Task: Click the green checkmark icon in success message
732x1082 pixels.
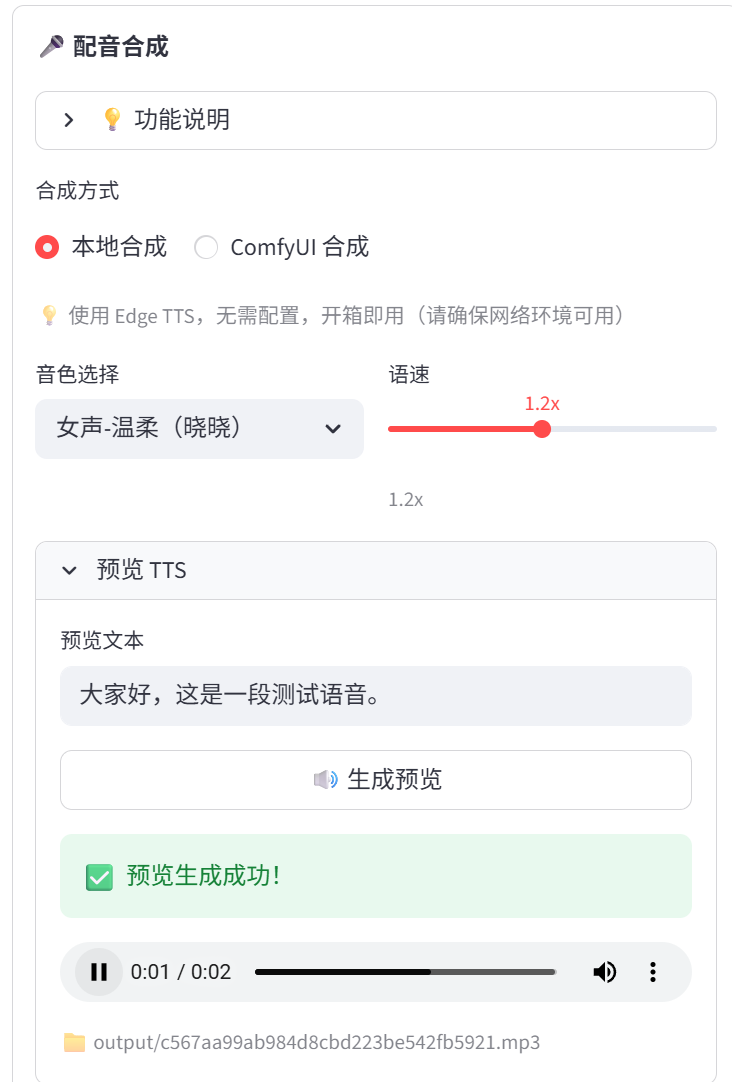Action: click(97, 876)
